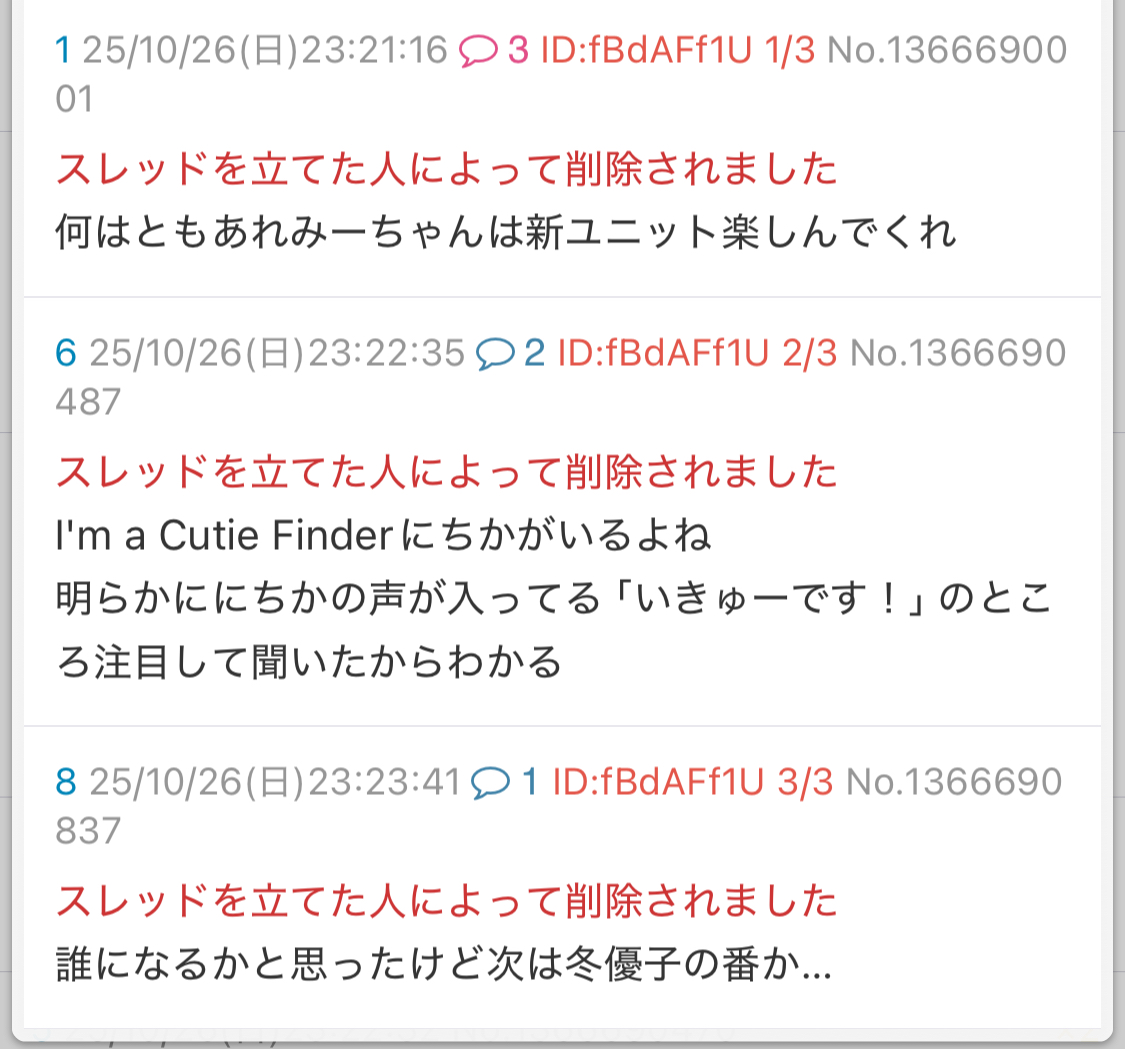
Task: Show the 2 replies to post 6
Action: click(510, 352)
